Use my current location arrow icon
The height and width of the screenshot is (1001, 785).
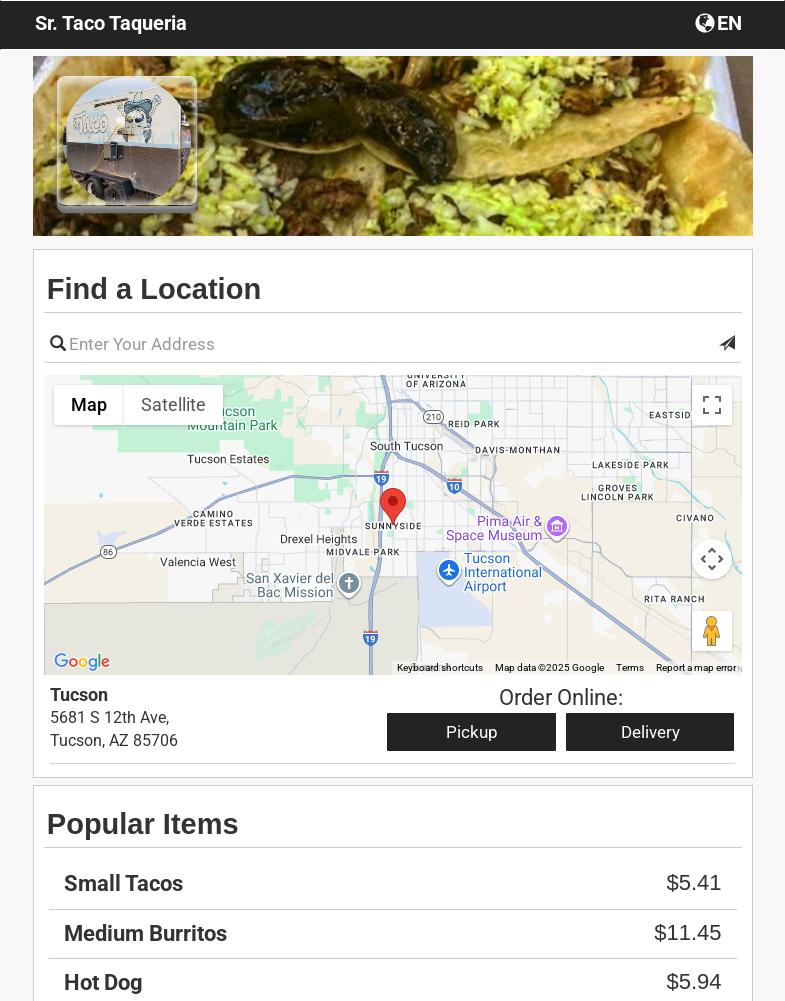click(x=727, y=344)
